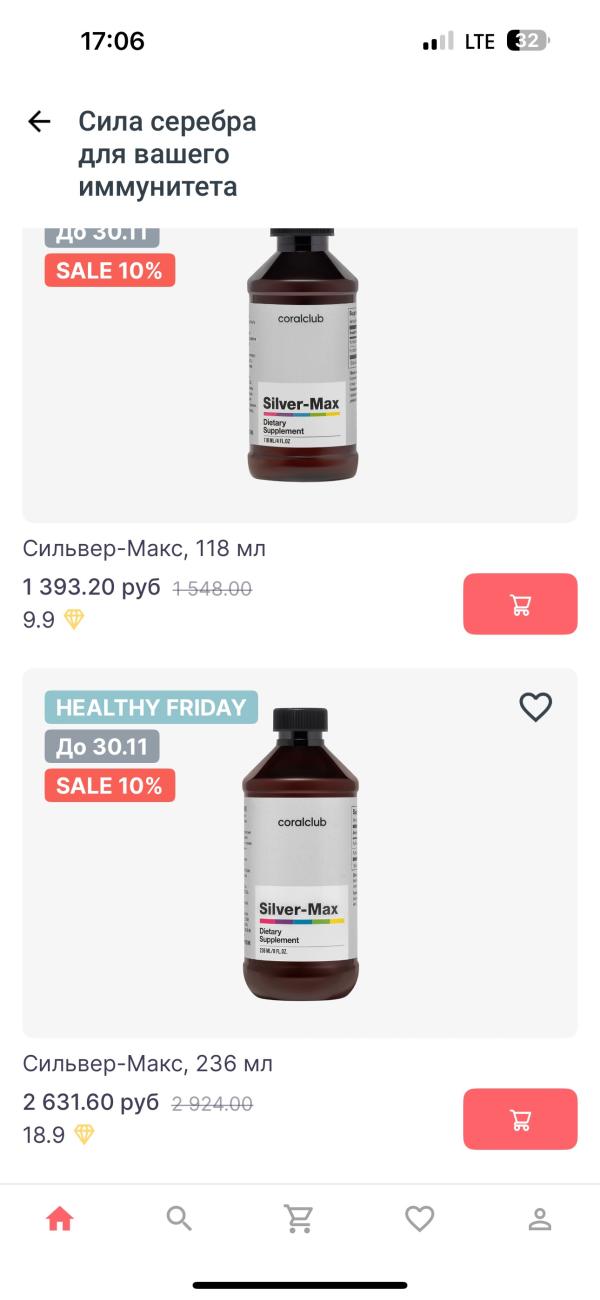
Task: Go to the shopping cart tab
Action: [299, 1219]
